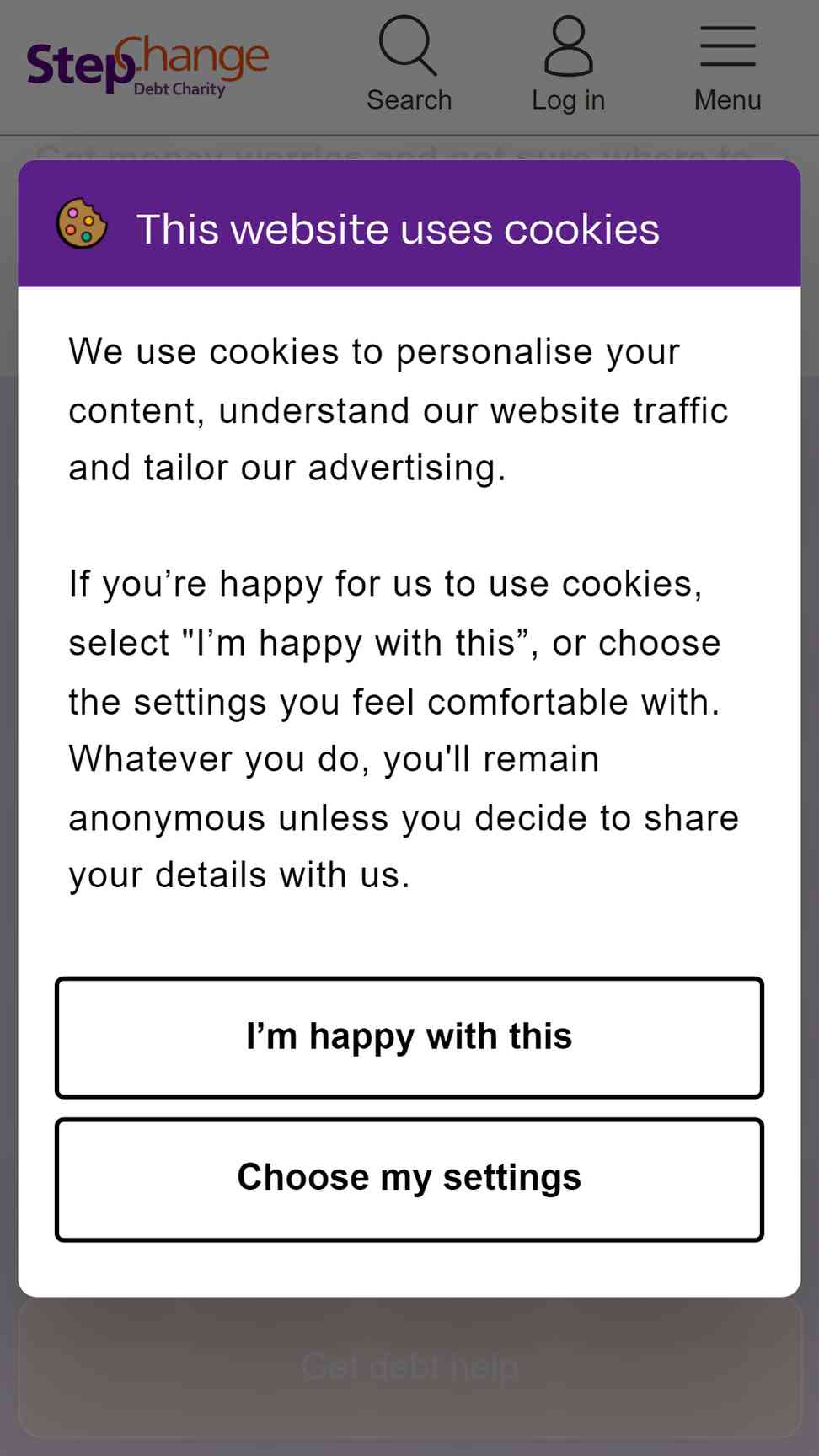This screenshot has width=819, height=1456.
Task: Open Choose my settings for cookies
Action: point(409,1180)
